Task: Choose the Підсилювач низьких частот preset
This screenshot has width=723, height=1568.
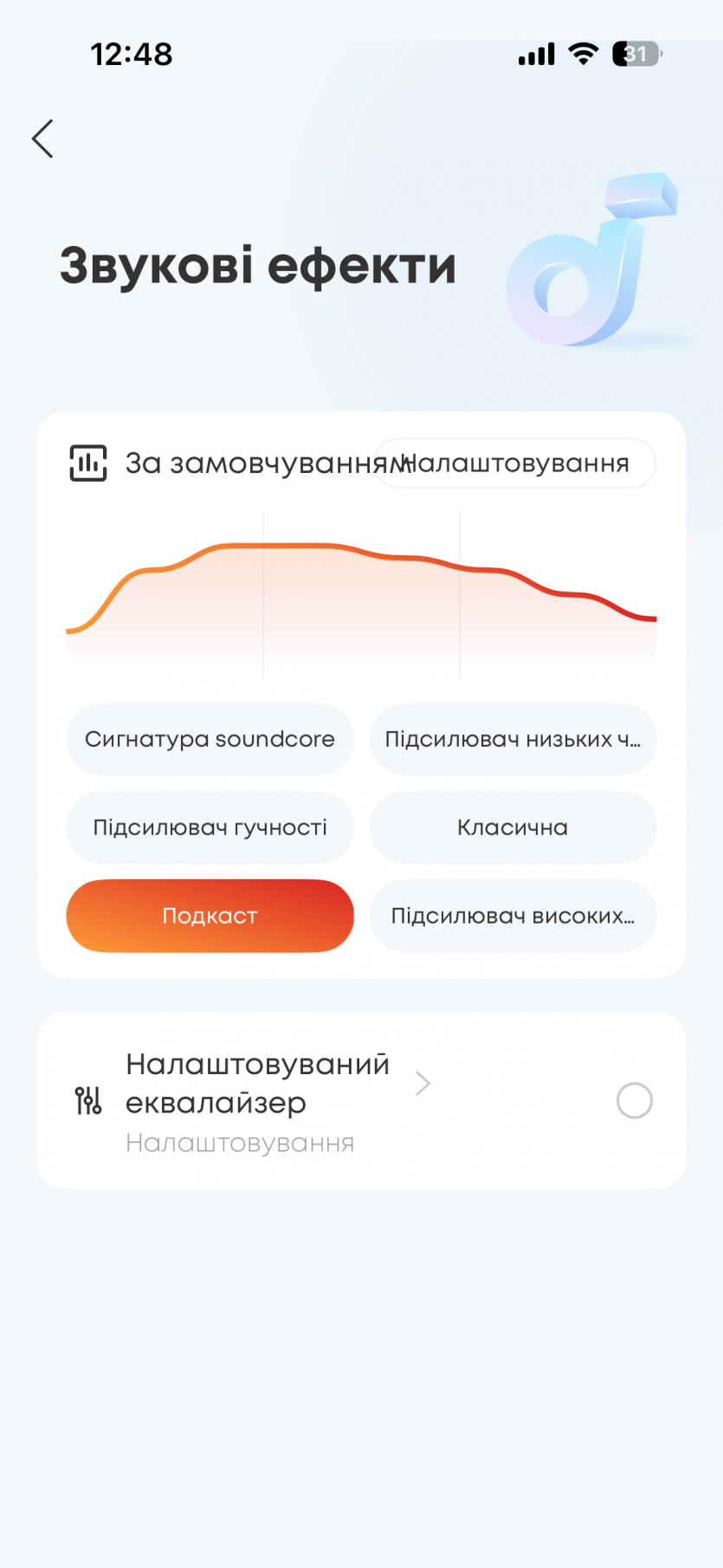Action: pos(513,739)
